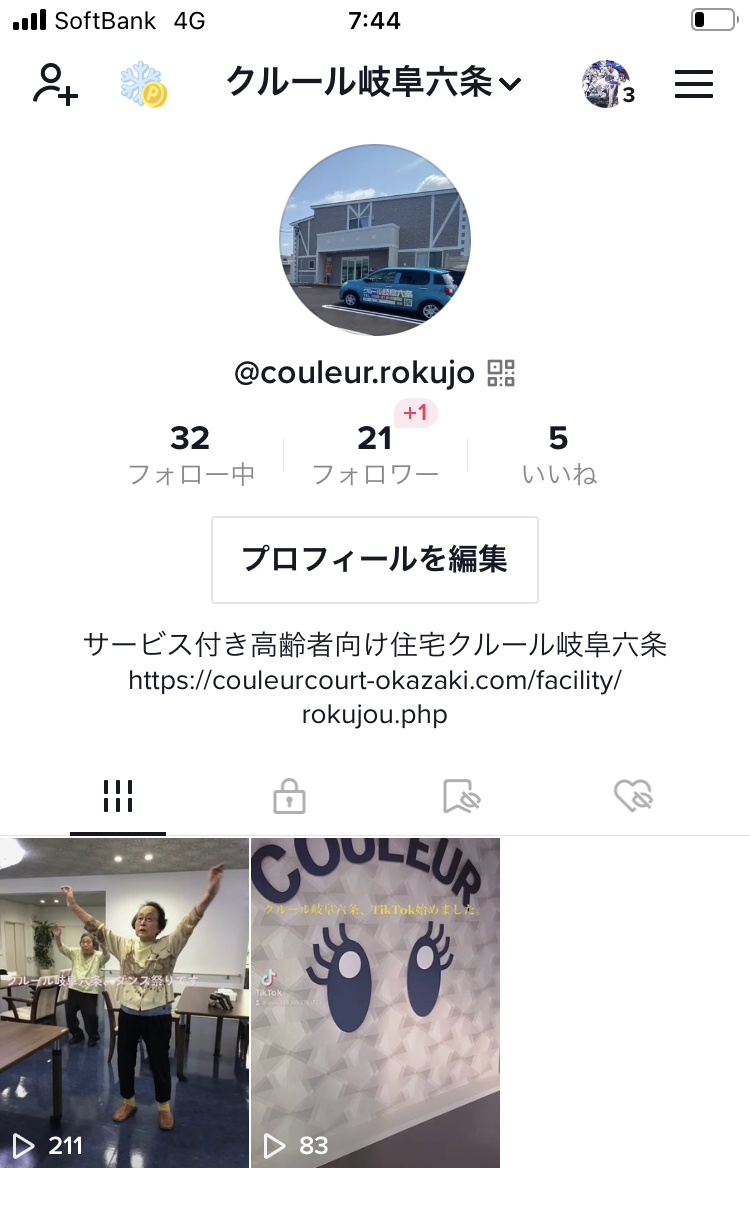Open the COULEUR video with 83 views
This screenshot has width=750, height=1209.
coord(375,1003)
